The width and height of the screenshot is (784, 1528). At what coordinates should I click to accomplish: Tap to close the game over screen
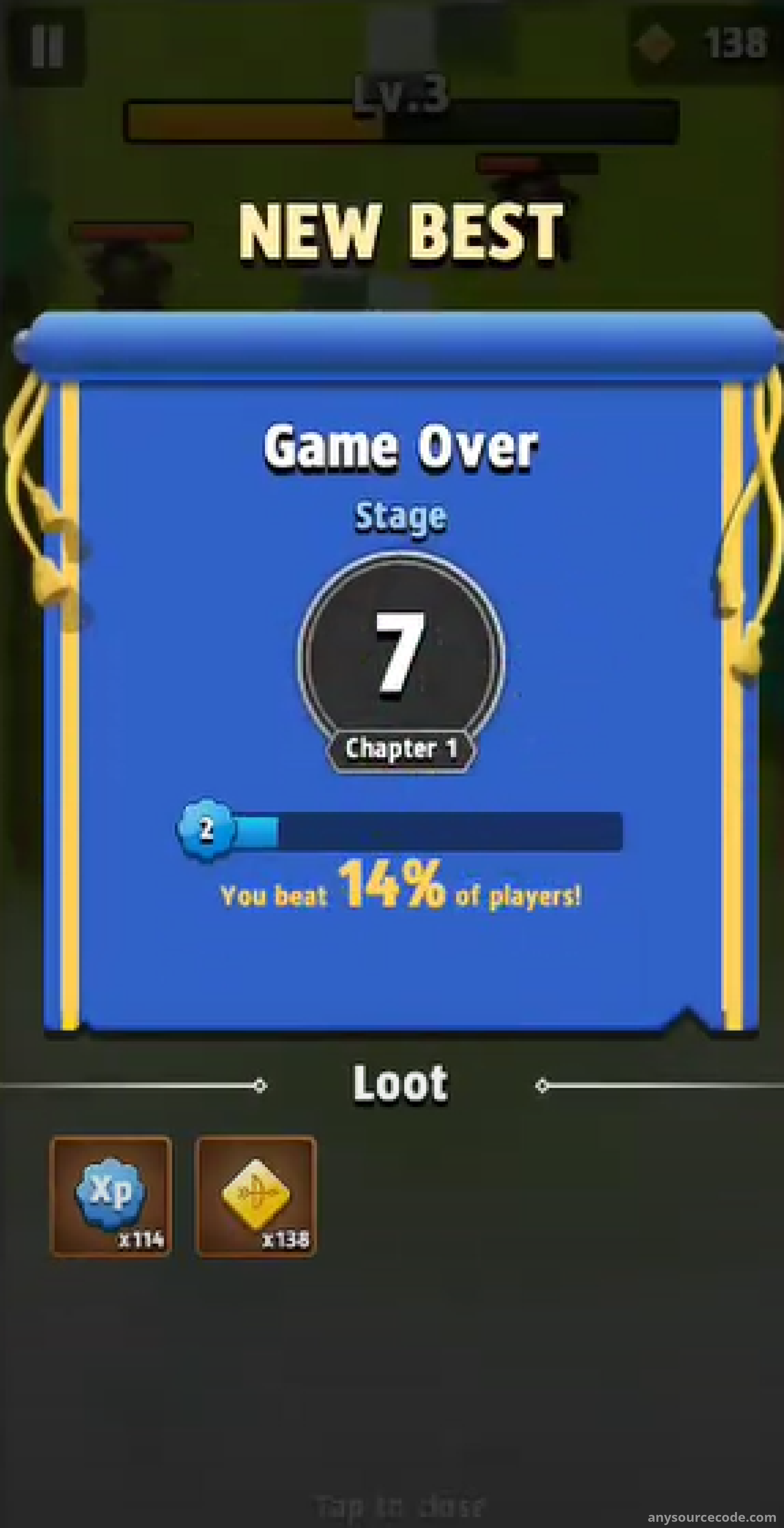[401, 1505]
